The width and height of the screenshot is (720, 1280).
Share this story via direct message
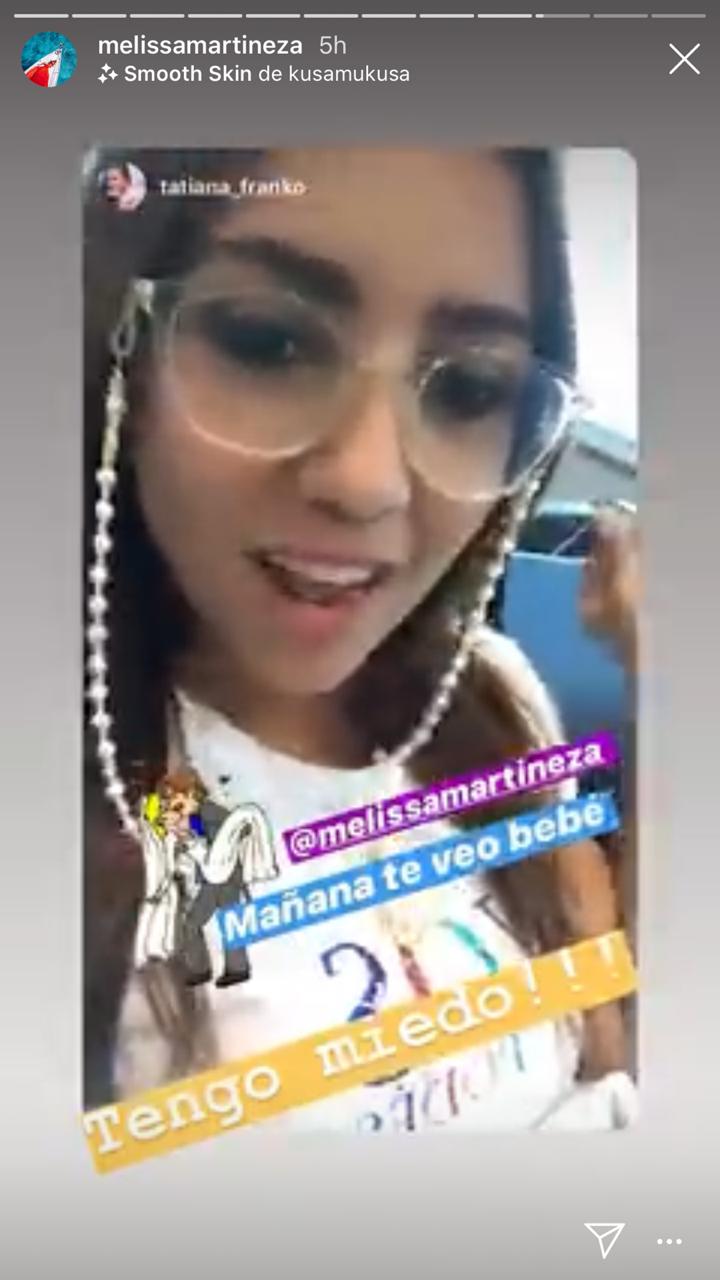point(604,1240)
